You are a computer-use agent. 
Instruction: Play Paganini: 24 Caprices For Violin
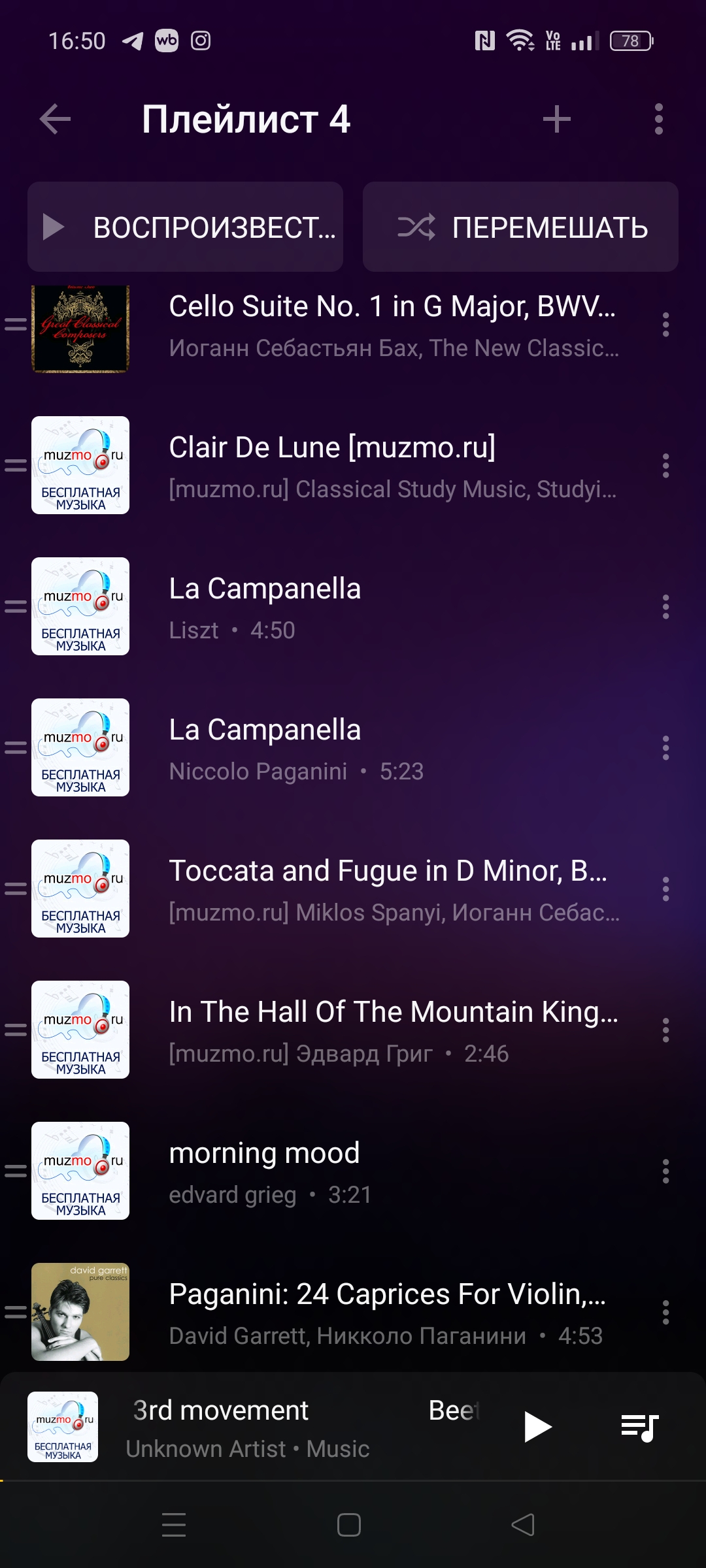[392, 1313]
